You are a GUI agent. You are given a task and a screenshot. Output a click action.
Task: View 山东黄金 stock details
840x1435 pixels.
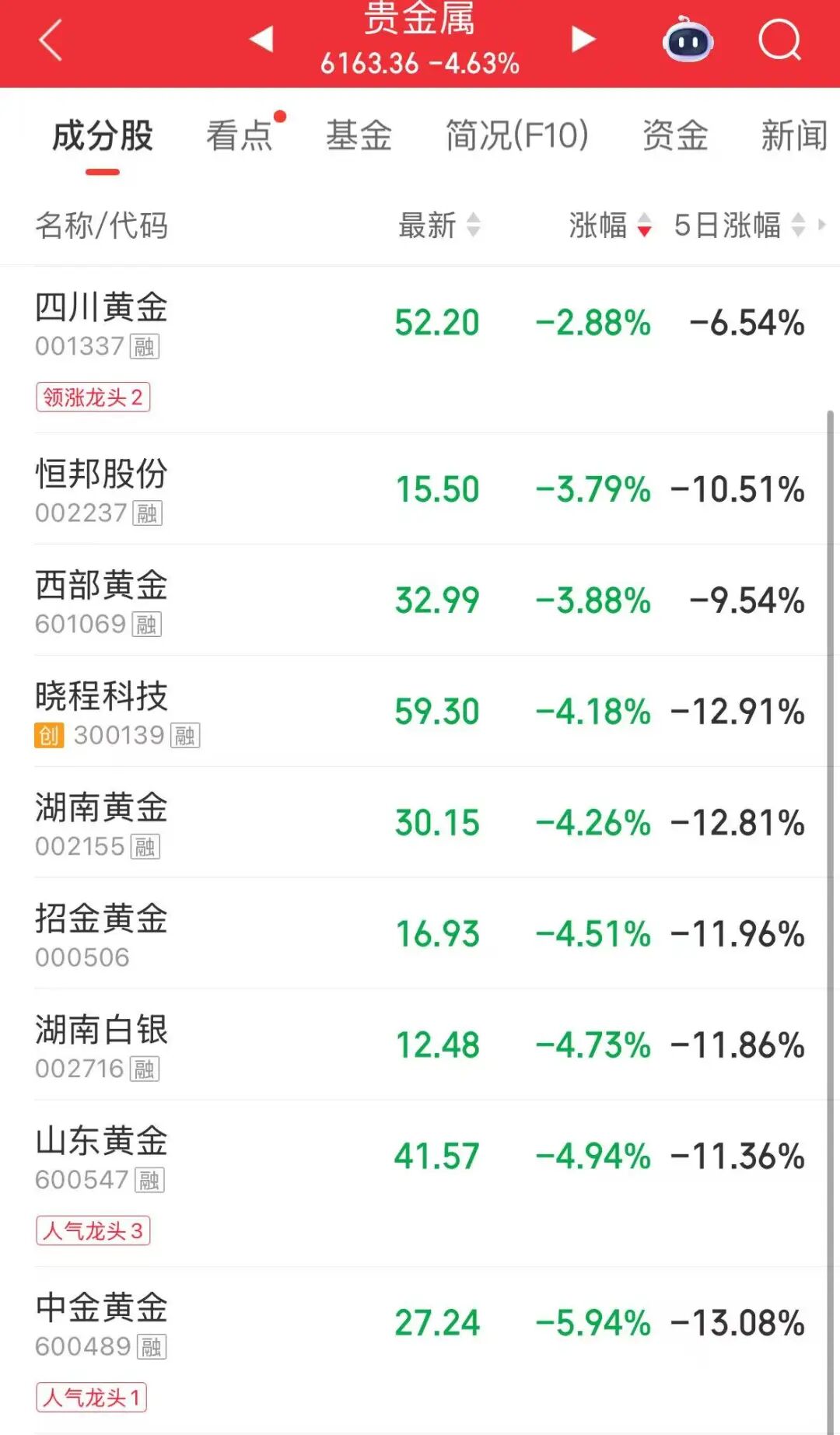(101, 1141)
